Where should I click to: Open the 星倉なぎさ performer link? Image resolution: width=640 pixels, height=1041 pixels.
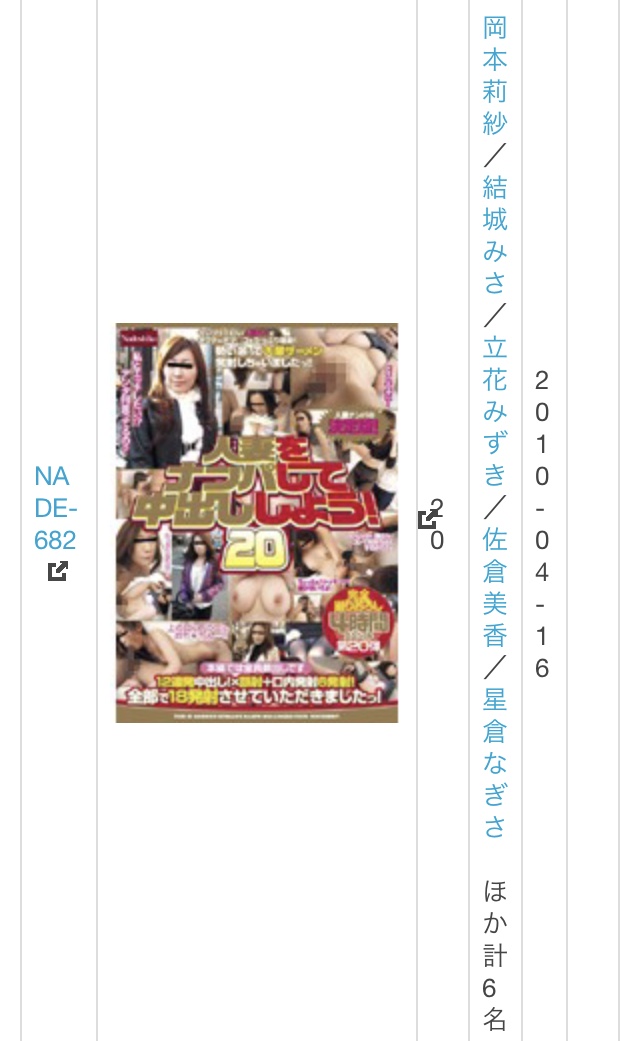(495, 762)
